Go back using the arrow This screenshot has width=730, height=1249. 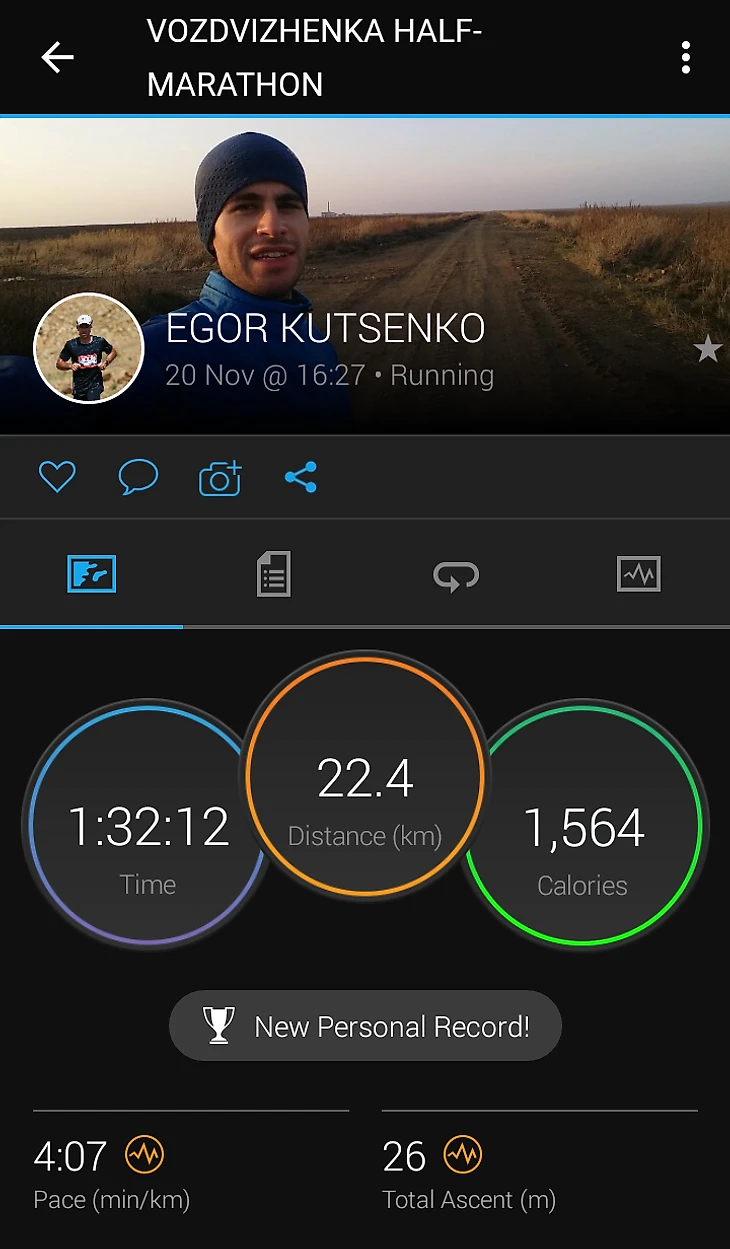[57, 58]
